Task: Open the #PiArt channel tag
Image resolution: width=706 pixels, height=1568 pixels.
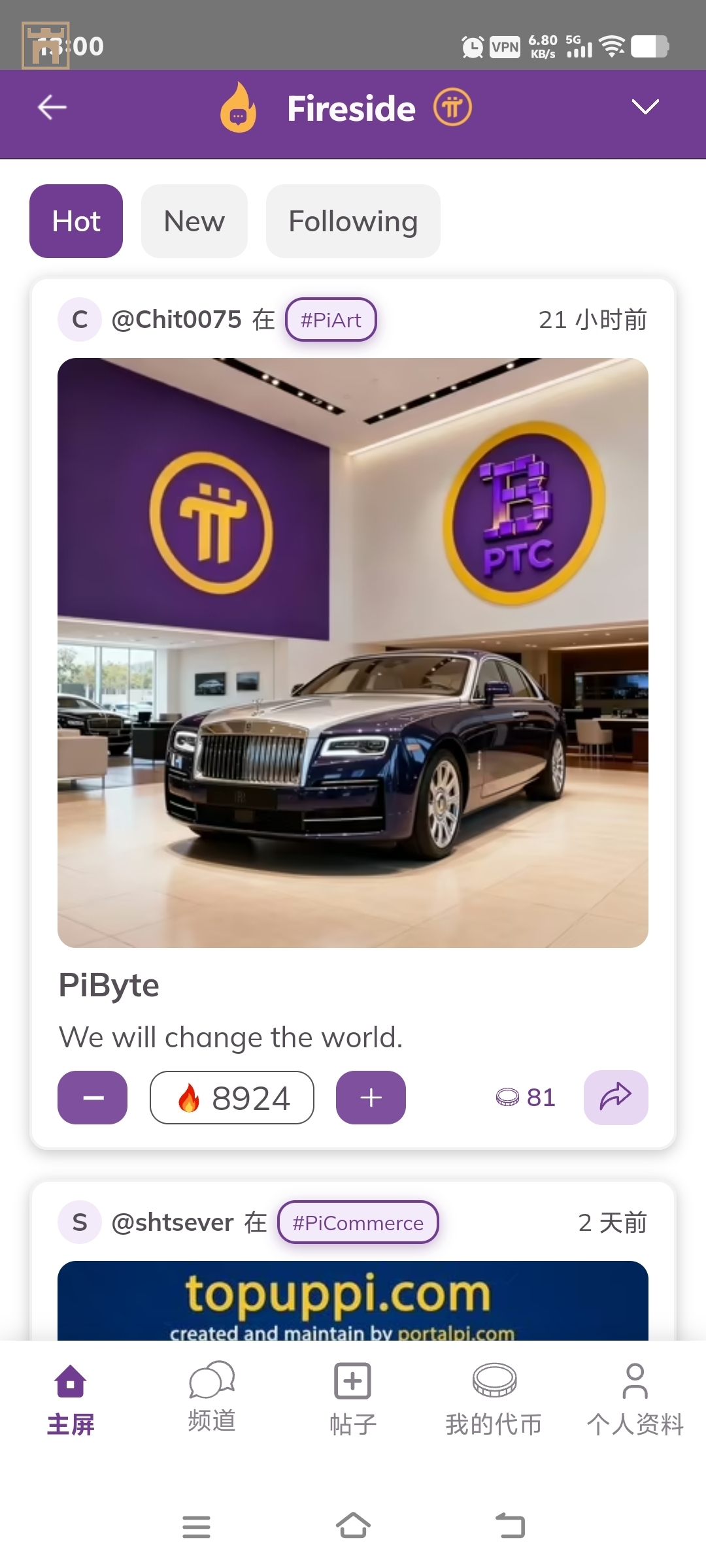Action: coord(331,319)
